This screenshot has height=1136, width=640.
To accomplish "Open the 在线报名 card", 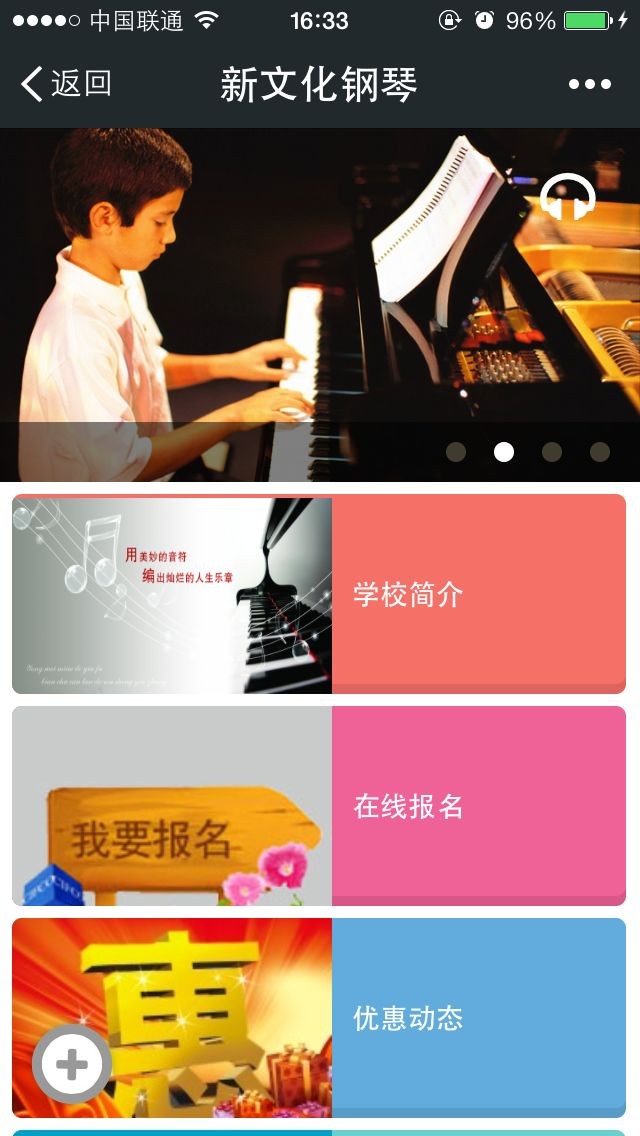I will [319, 806].
